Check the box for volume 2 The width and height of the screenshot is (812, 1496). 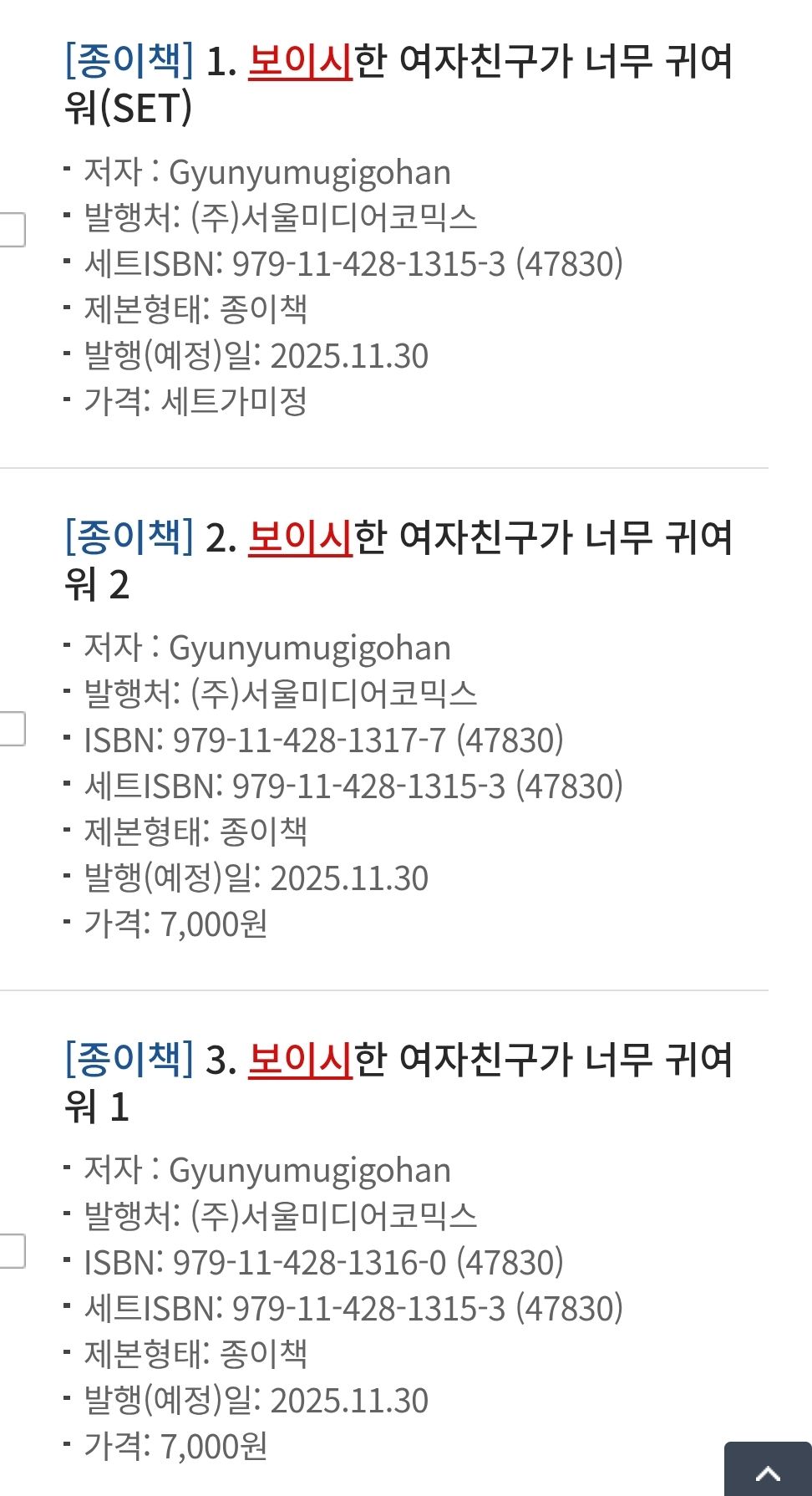coord(11,728)
